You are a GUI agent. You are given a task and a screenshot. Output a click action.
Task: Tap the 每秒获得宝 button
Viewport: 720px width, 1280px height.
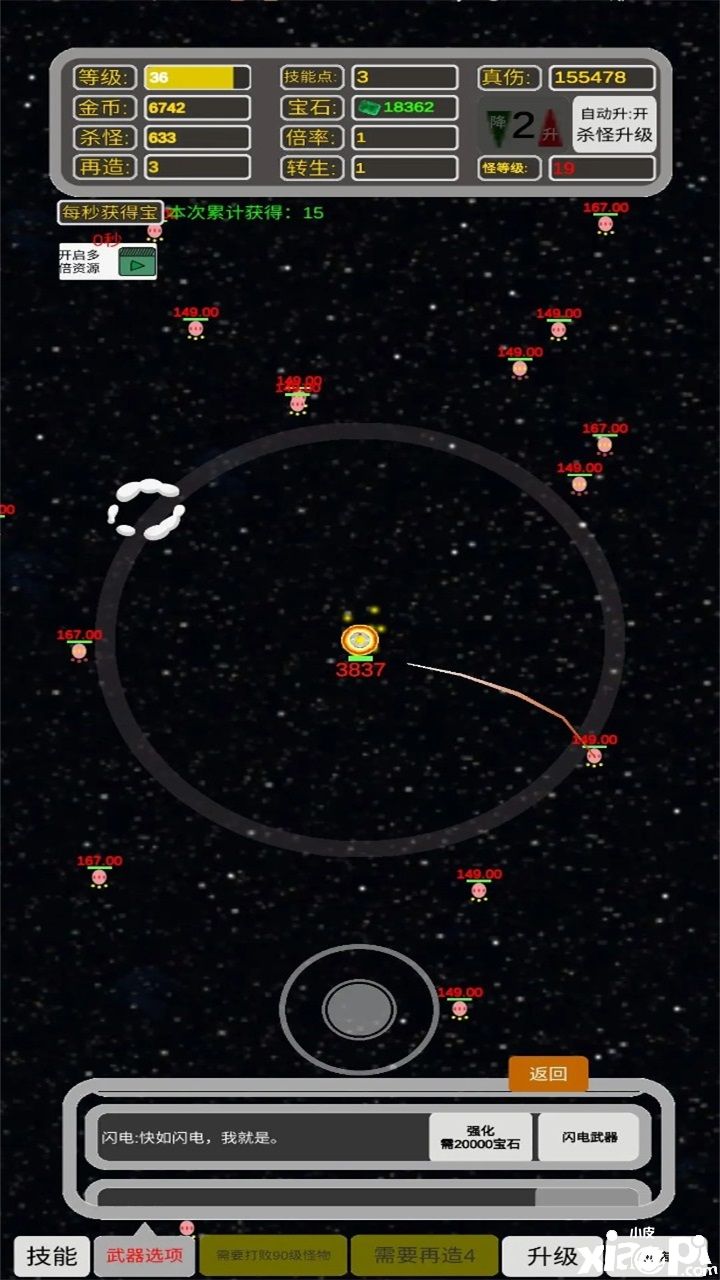pos(110,212)
